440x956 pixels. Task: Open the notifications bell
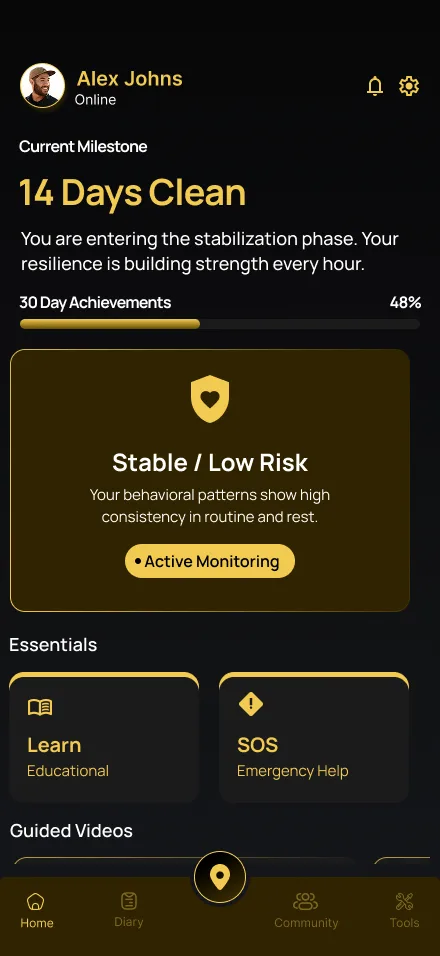pos(375,86)
